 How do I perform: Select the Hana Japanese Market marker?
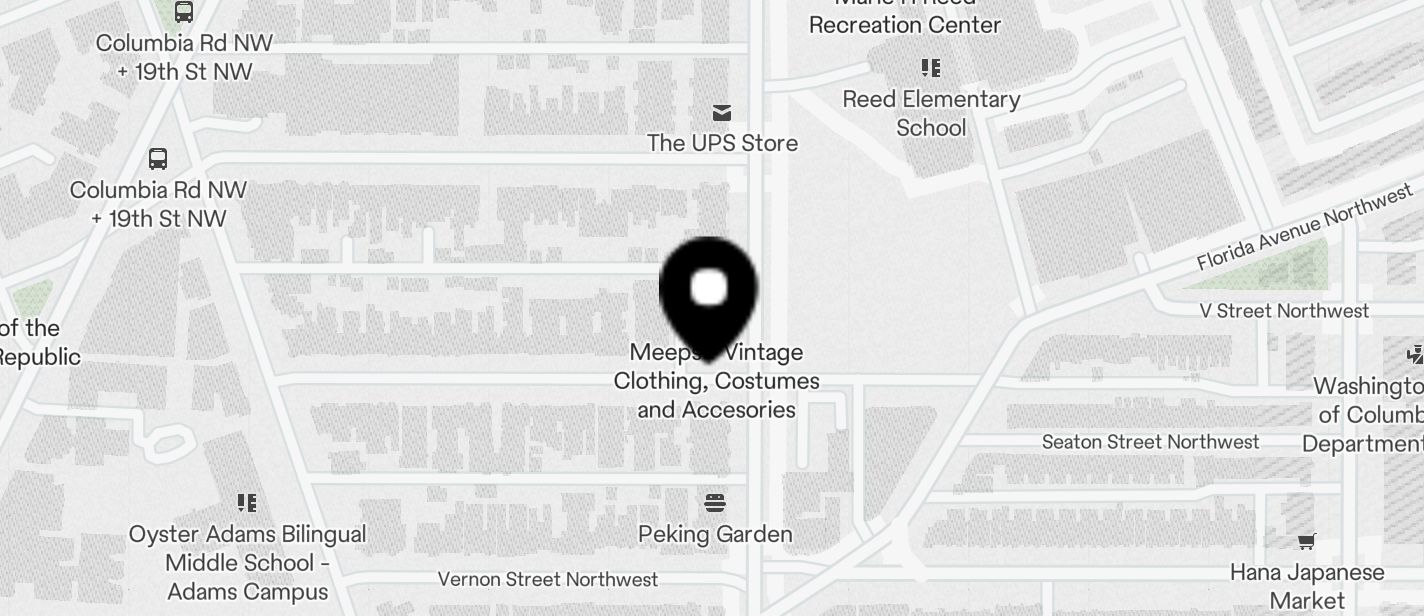point(1306,542)
